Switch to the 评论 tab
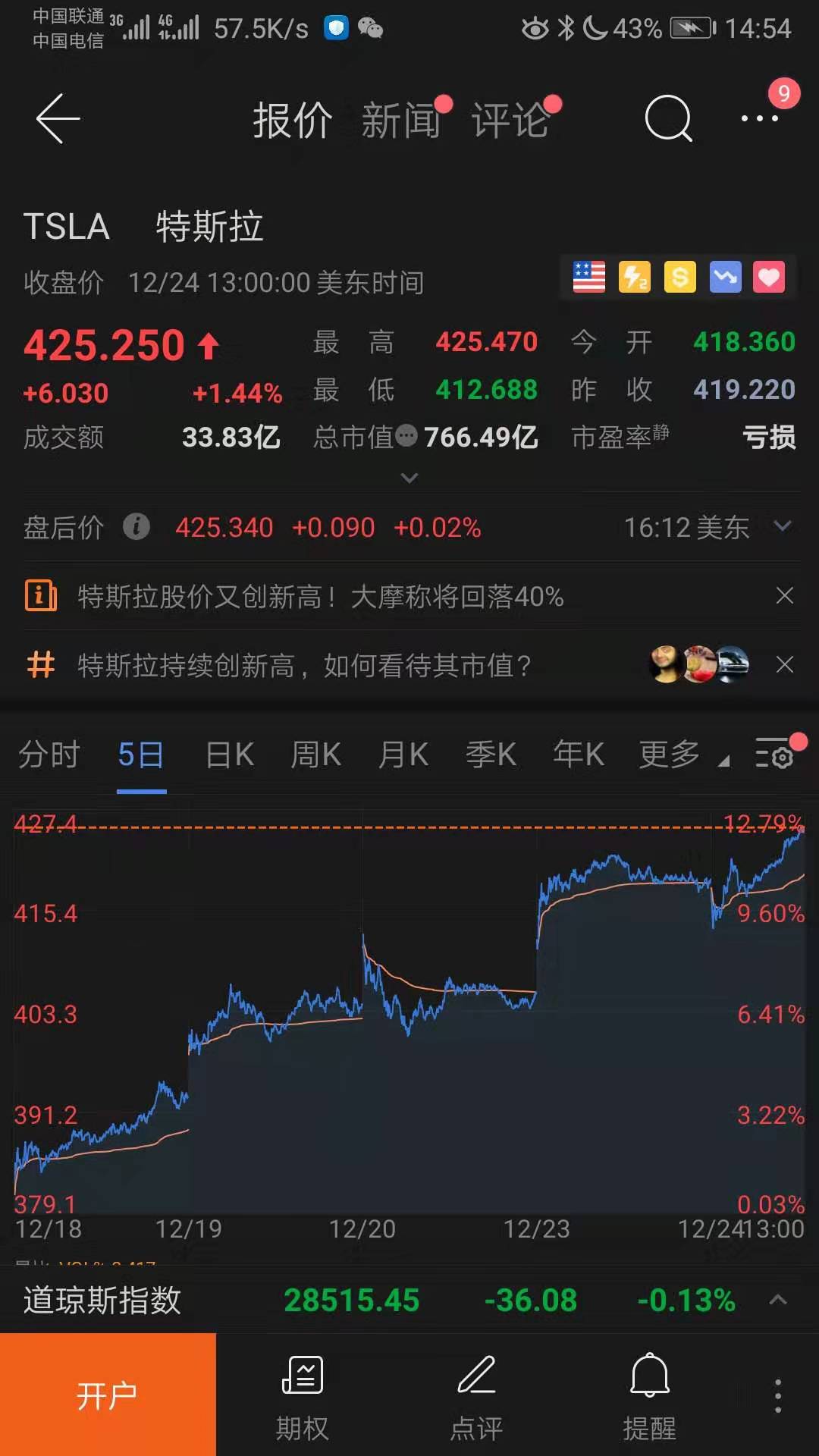 [510, 120]
